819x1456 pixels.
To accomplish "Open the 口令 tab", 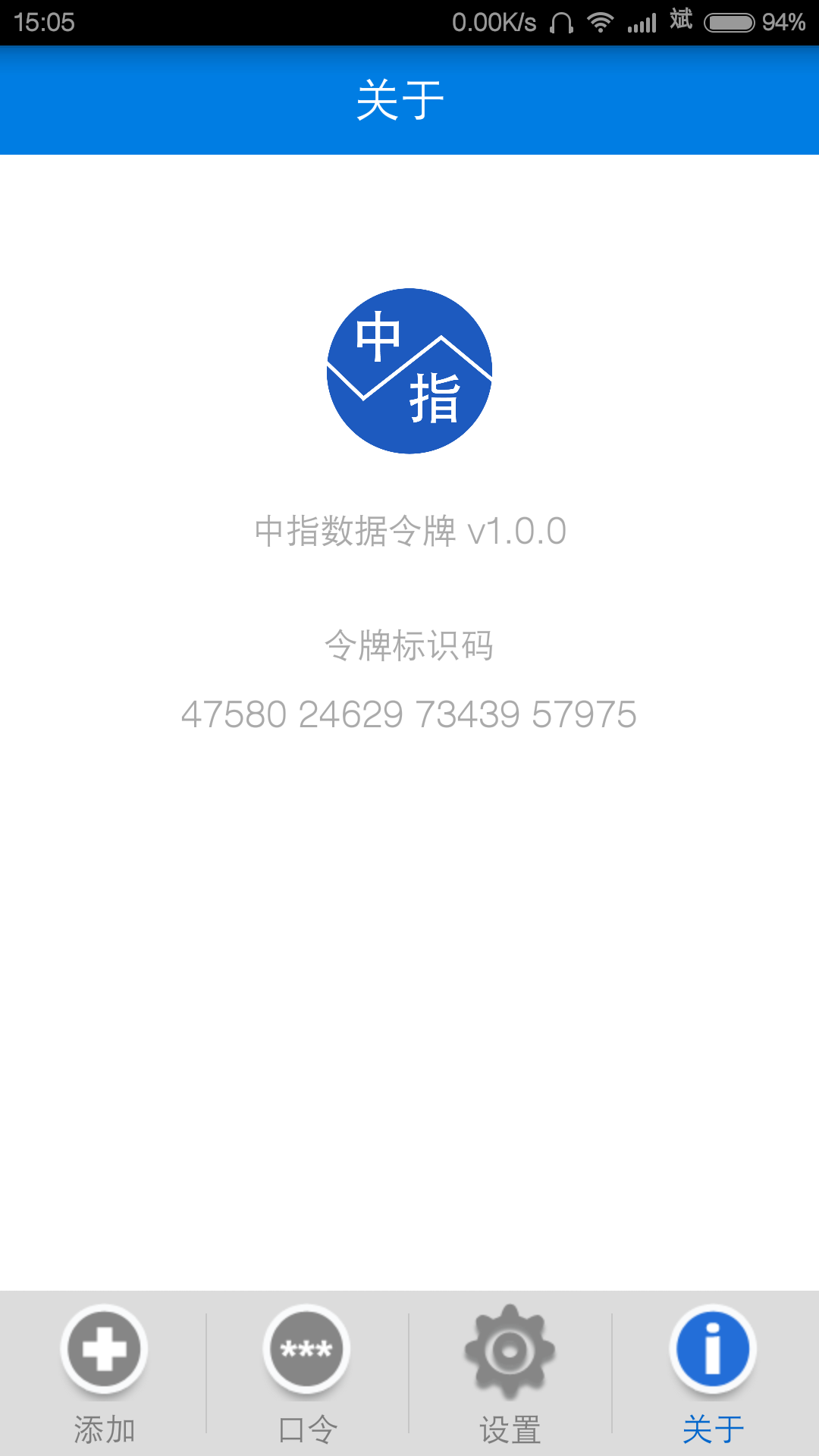I will tap(307, 1373).
